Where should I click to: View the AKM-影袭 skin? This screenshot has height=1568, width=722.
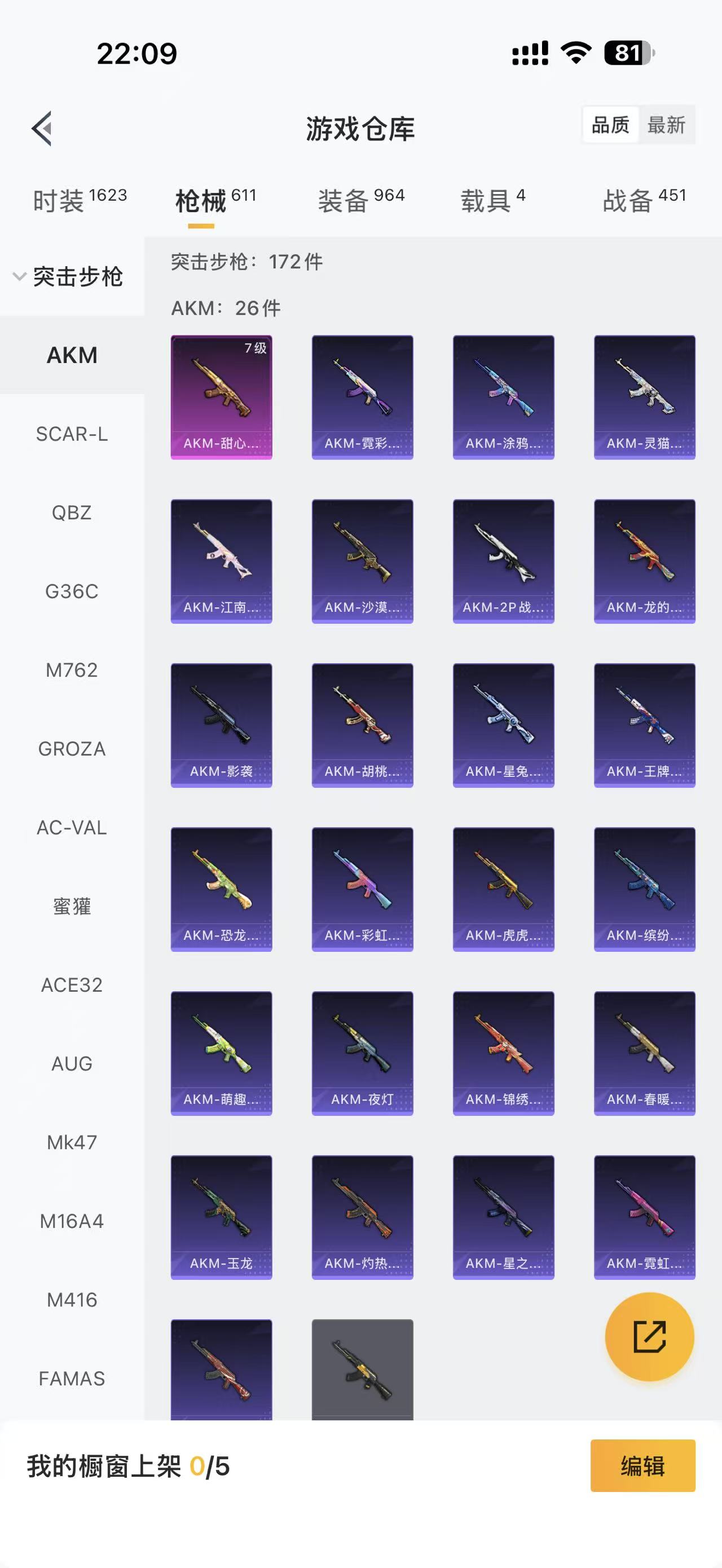[x=221, y=725]
